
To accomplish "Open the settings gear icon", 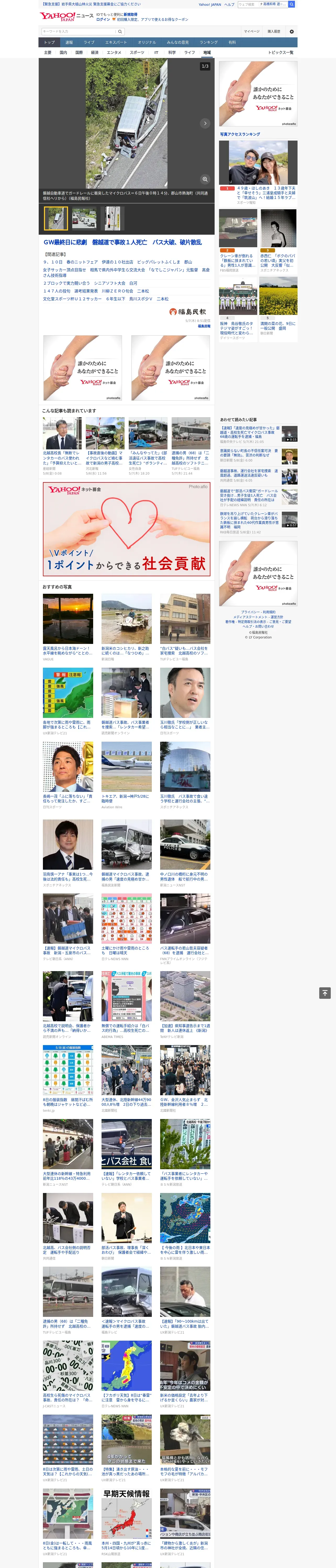I will coord(292,31).
